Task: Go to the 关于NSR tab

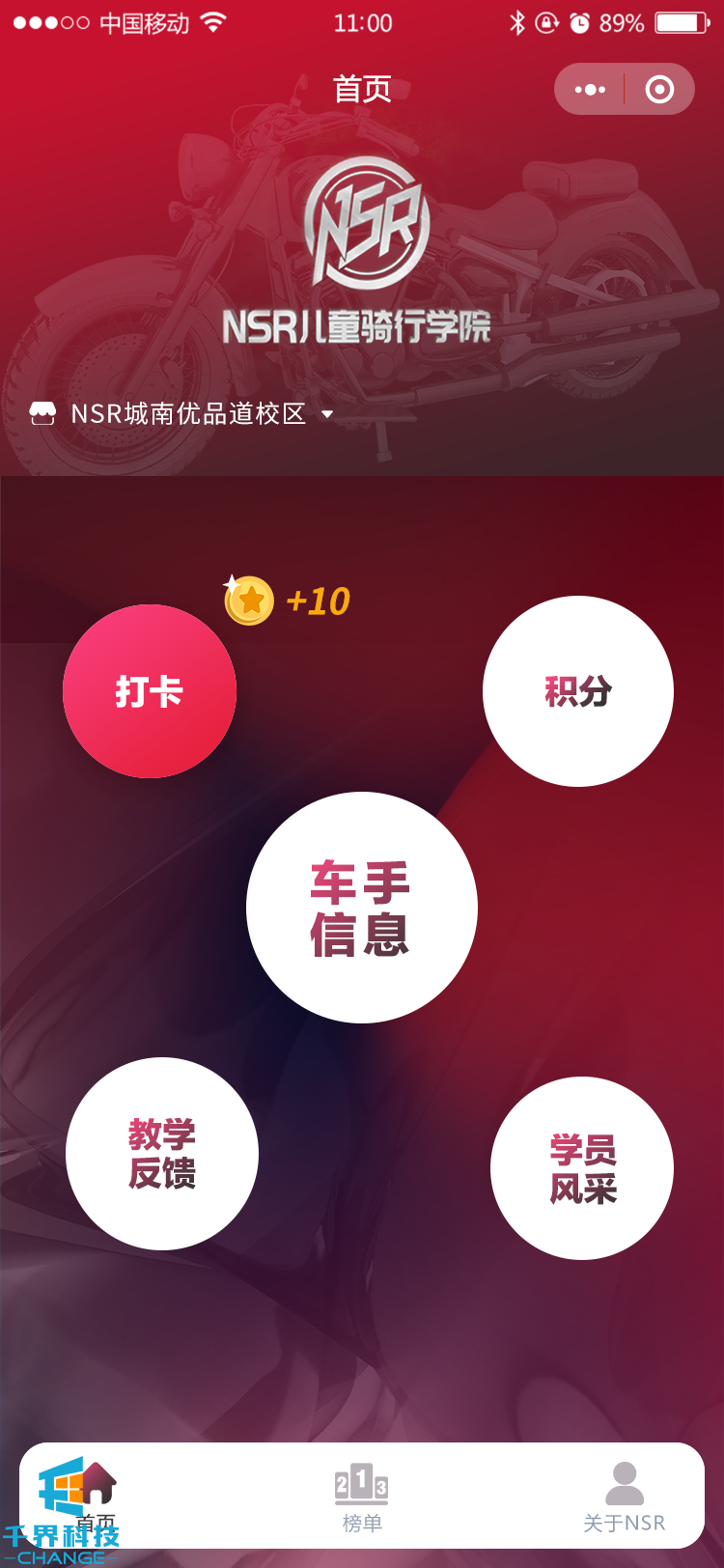Action: click(624, 1497)
